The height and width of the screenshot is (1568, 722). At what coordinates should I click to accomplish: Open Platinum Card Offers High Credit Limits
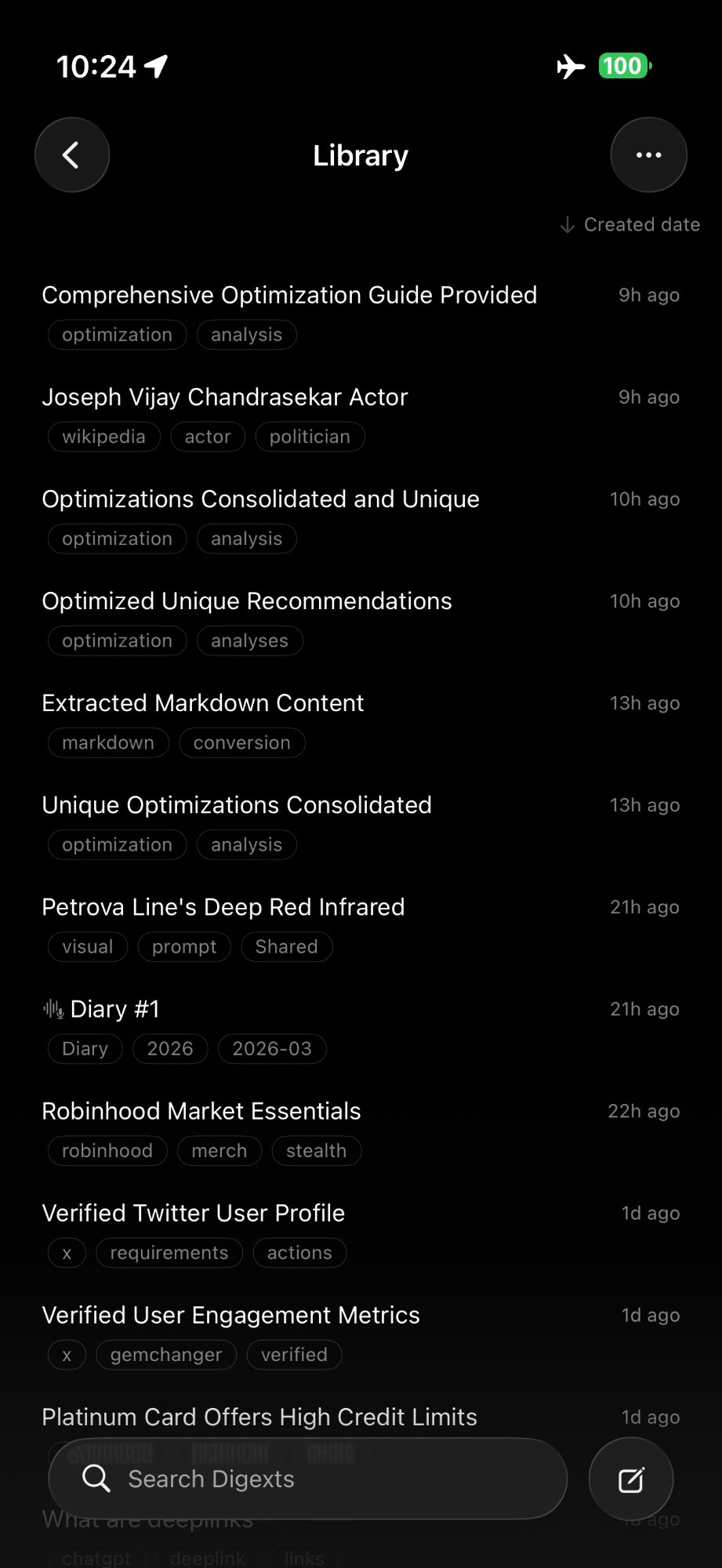pyautogui.click(x=259, y=1417)
